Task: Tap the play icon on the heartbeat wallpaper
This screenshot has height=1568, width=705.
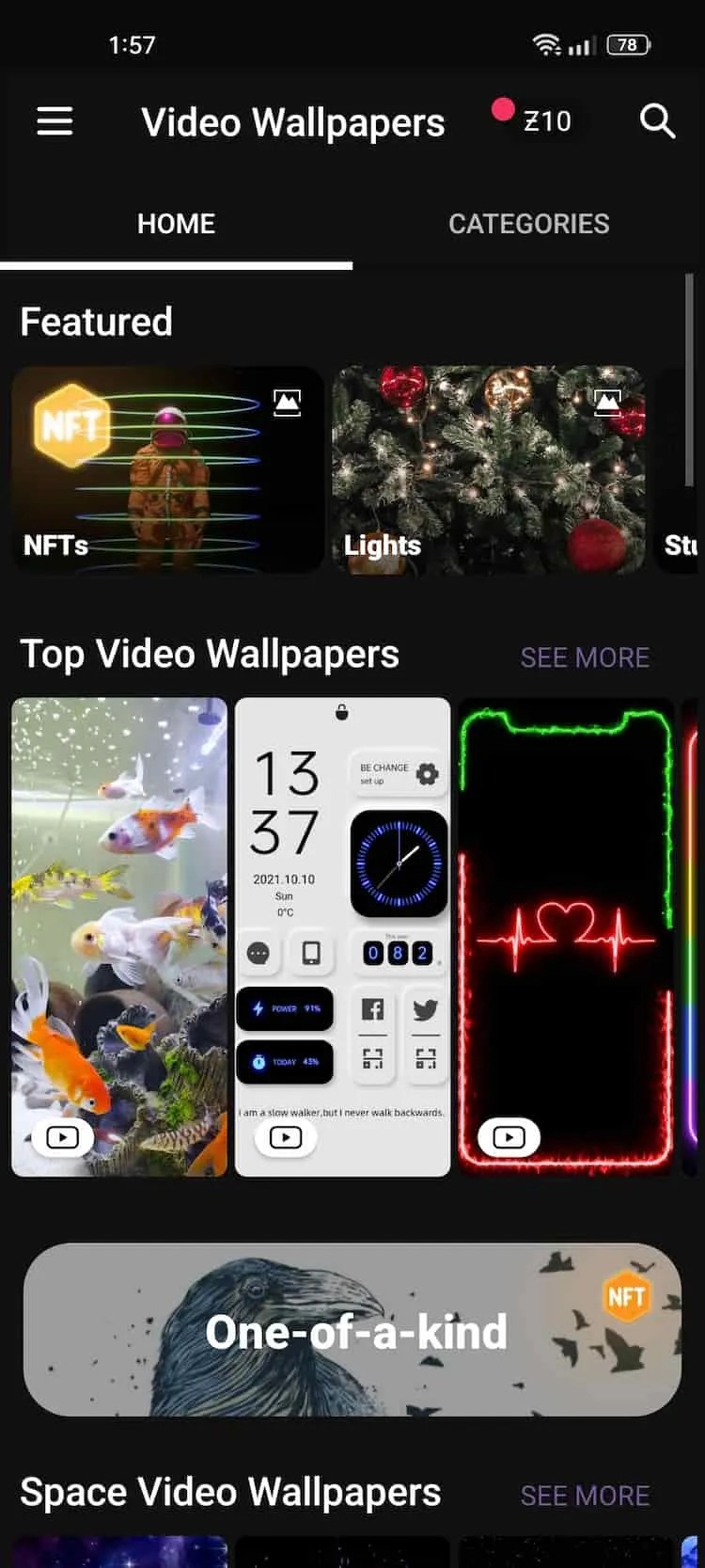Action: pyautogui.click(x=508, y=1136)
